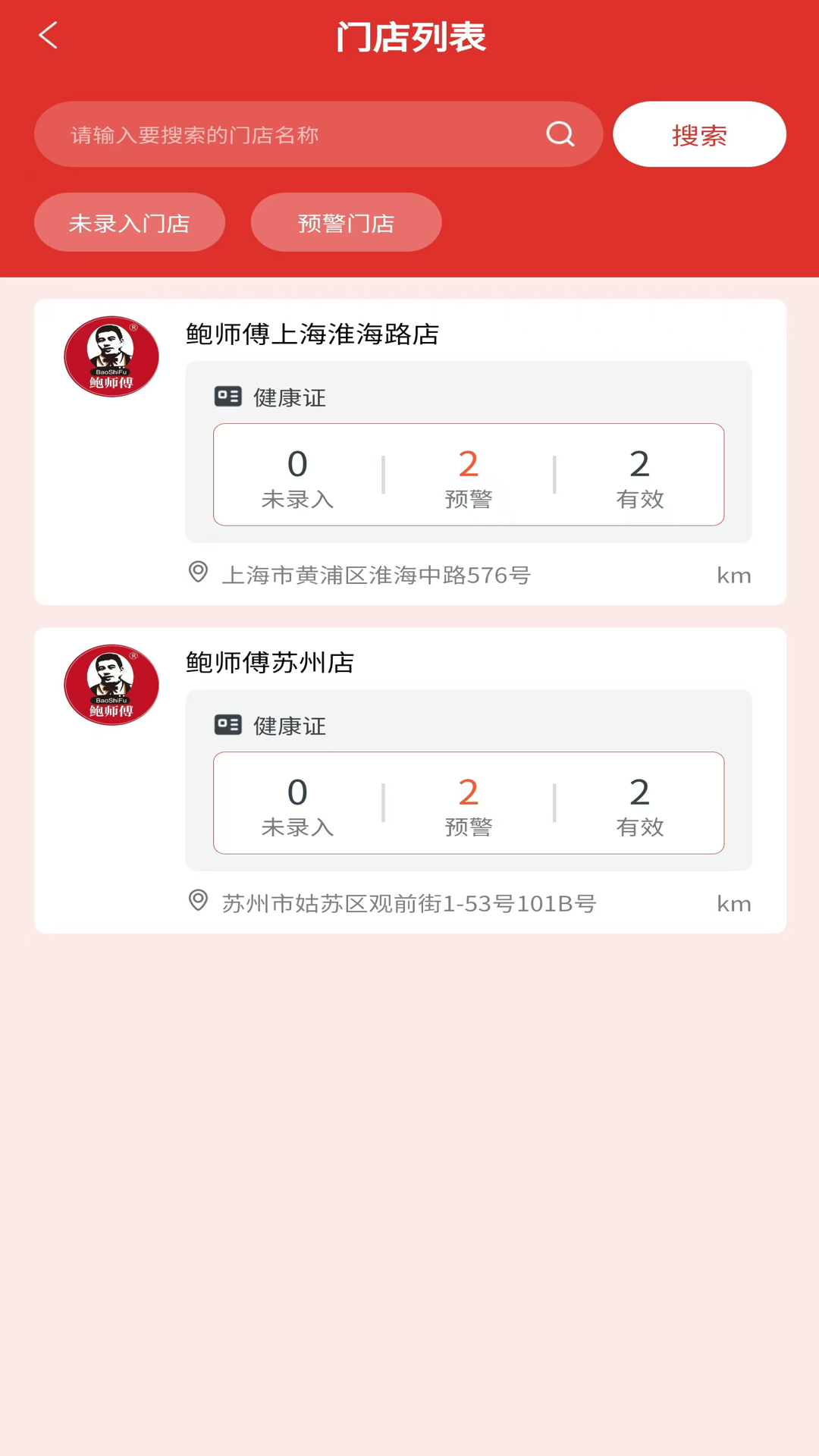The image size is (819, 1456).
Task: Click the 鲍师傅 logo of 苏州店
Action: click(x=111, y=685)
